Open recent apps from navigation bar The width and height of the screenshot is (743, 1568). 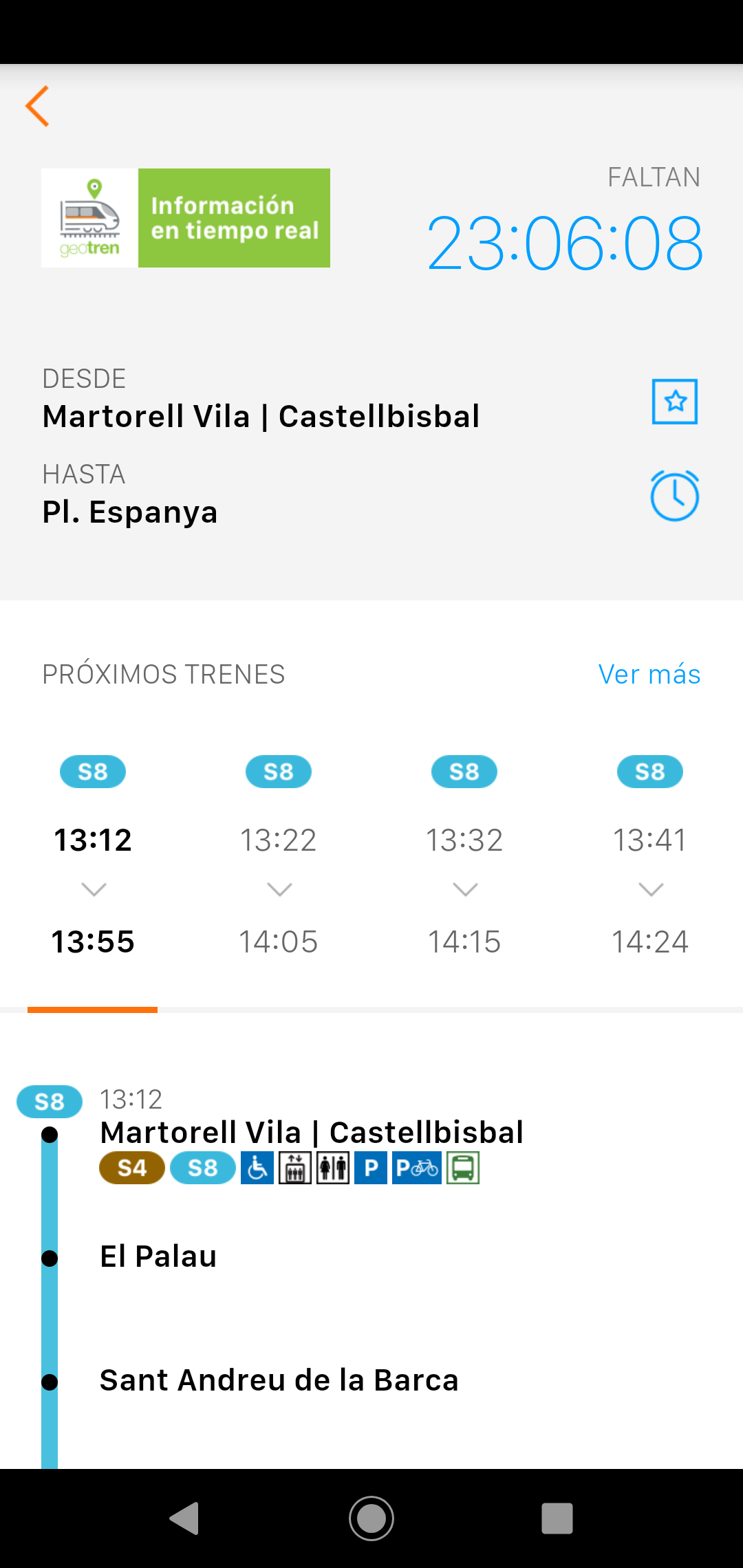click(557, 1518)
